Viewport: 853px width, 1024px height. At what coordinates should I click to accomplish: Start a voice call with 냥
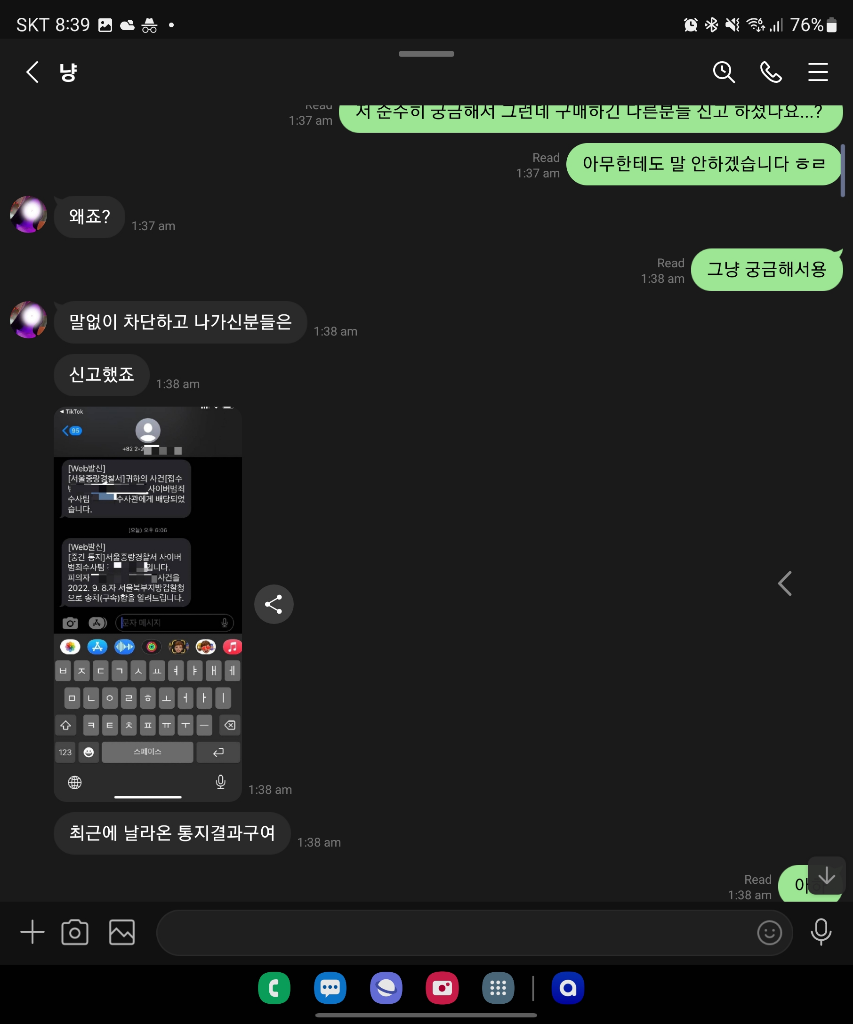770,72
